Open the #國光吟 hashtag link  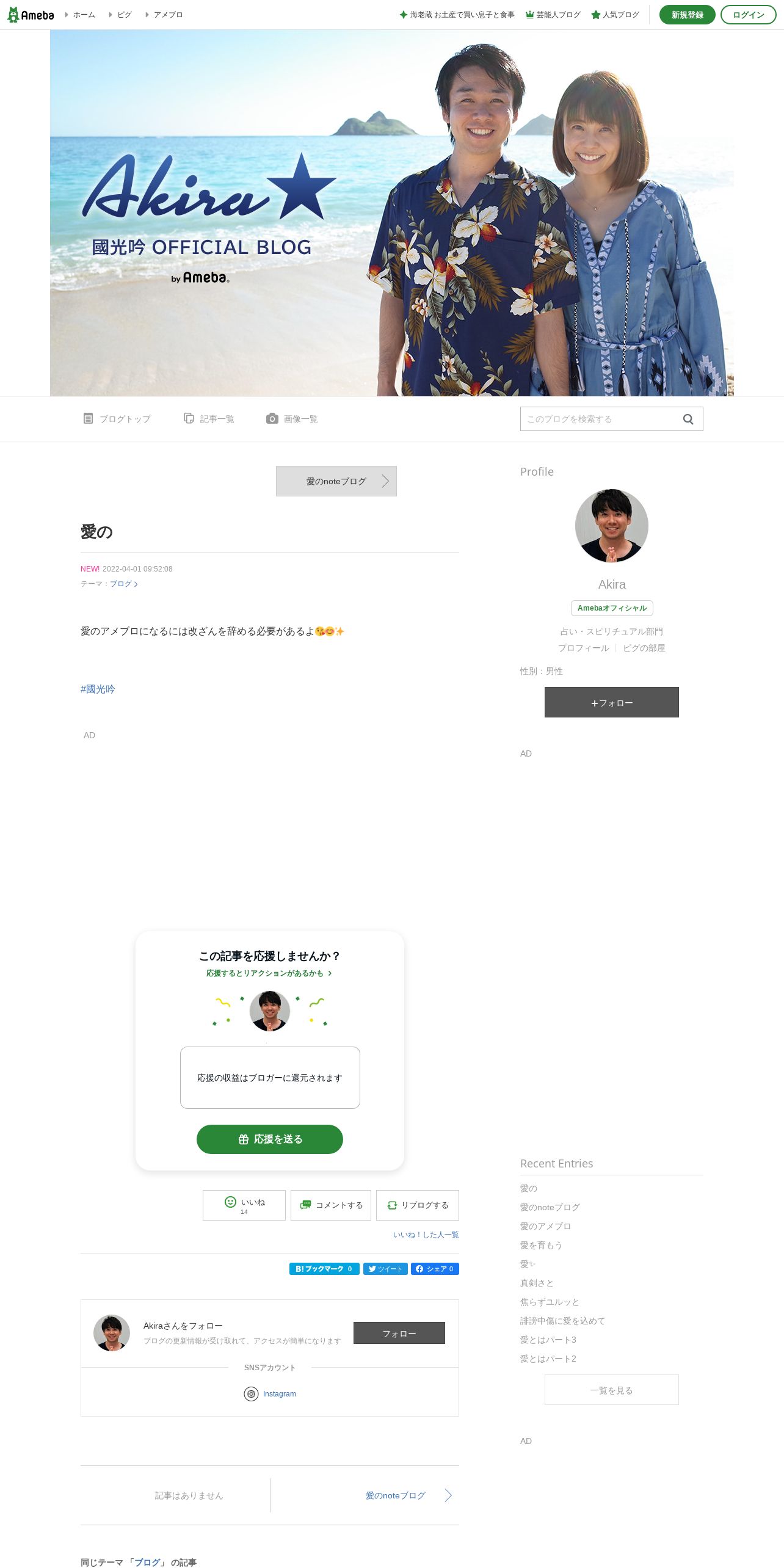coord(98,689)
